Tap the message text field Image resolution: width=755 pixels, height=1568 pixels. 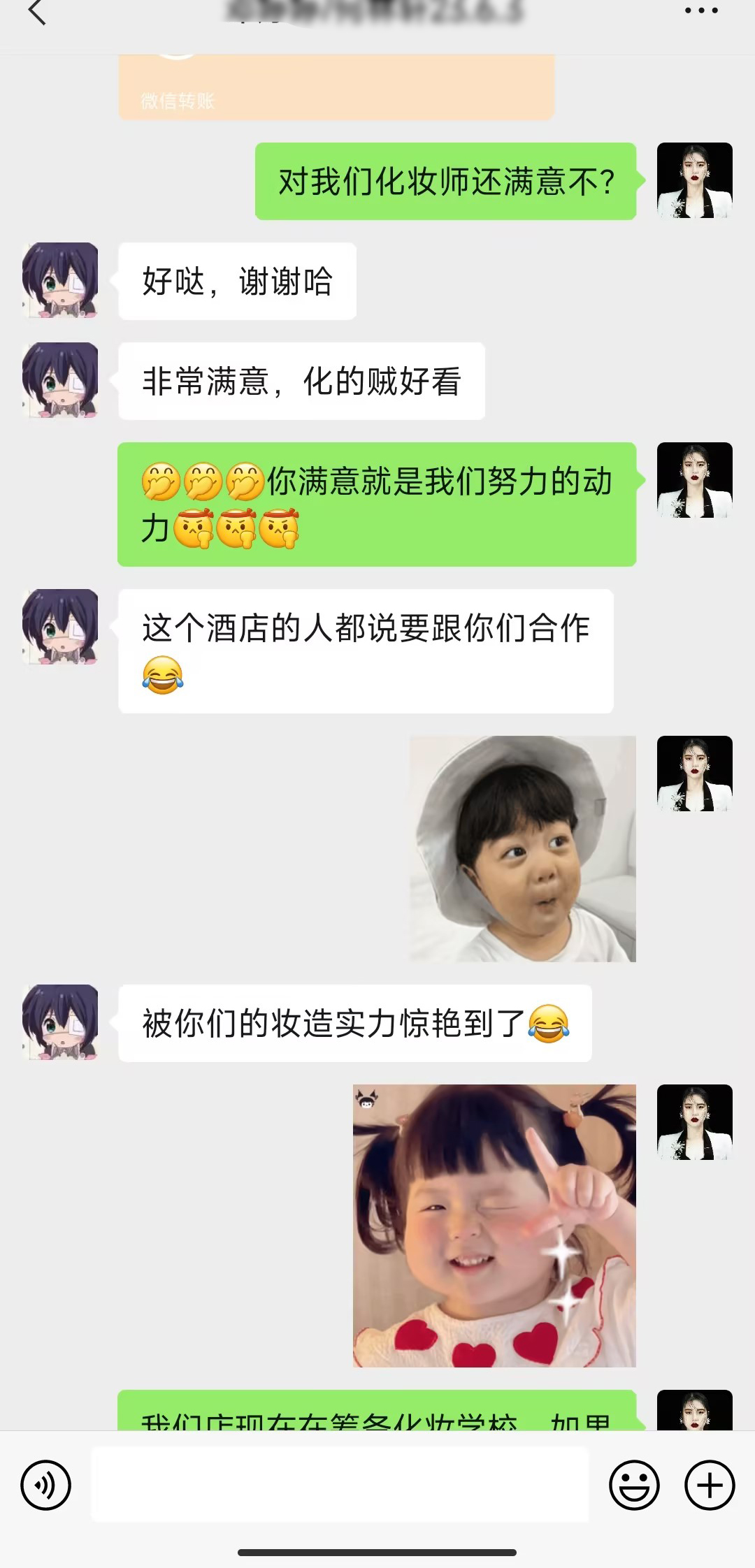pos(340,1484)
